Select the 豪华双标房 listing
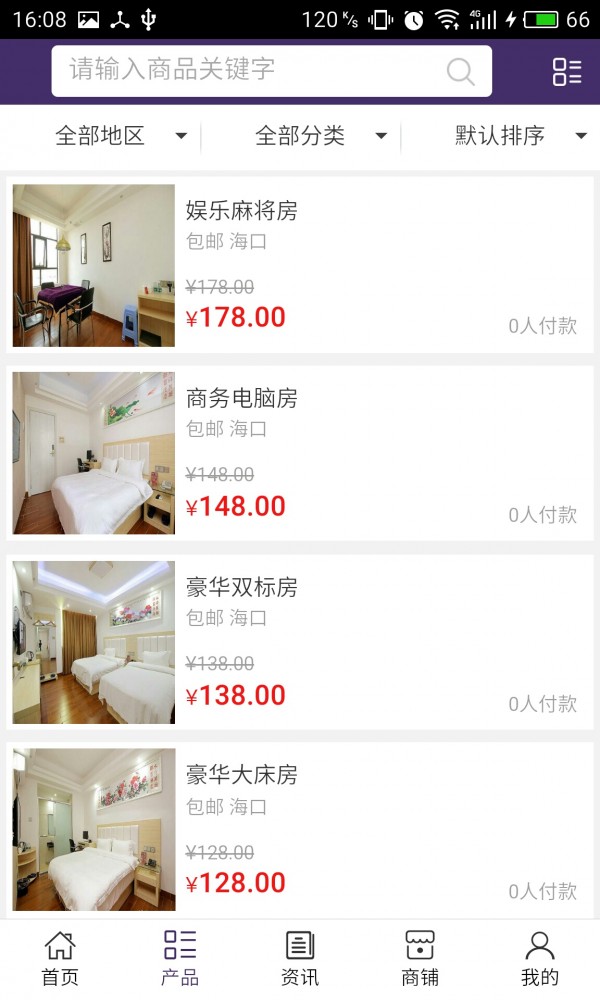600x1000 pixels. [300, 642]
